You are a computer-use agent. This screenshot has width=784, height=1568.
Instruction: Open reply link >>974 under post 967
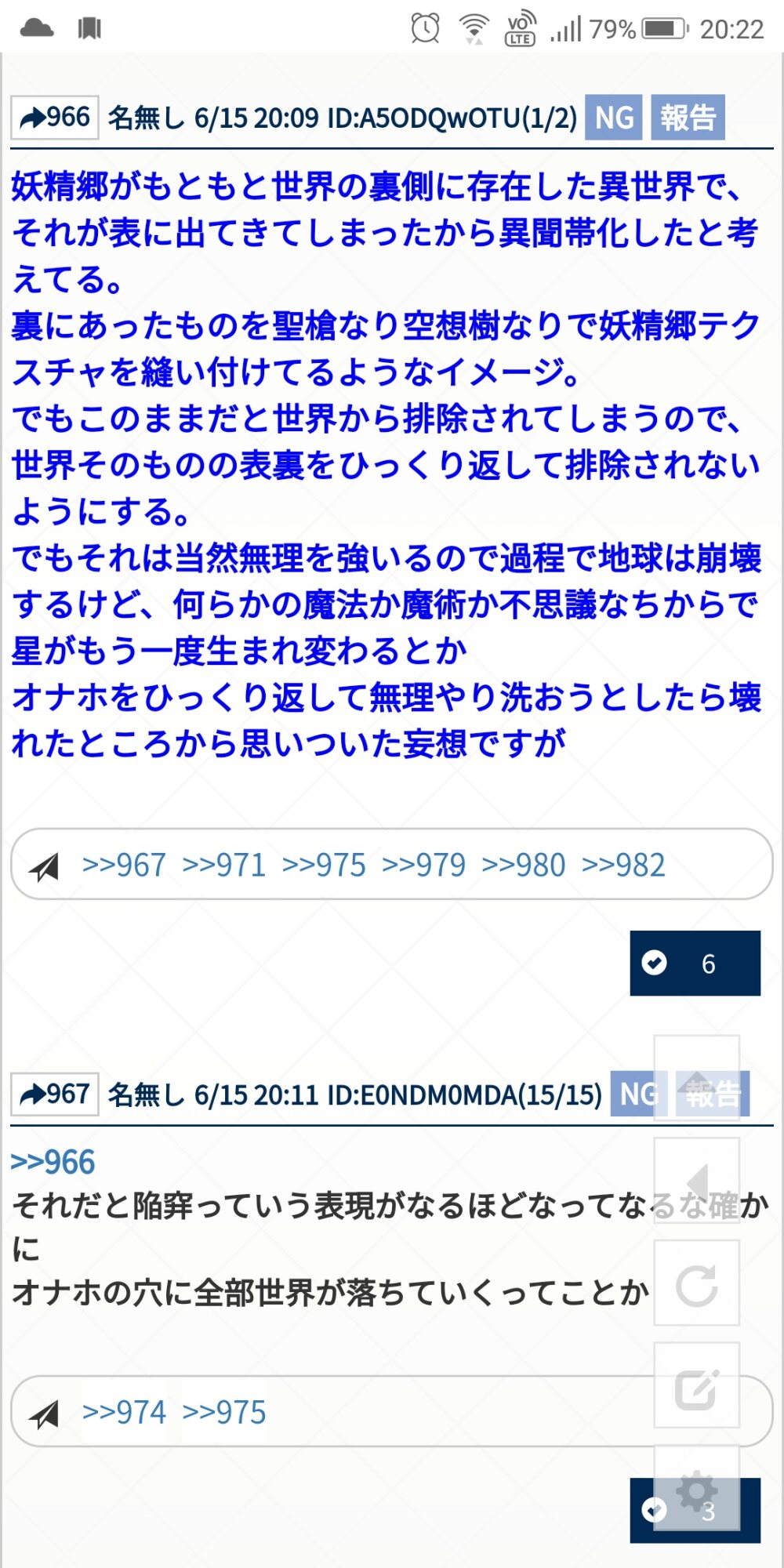(124, 1413)
